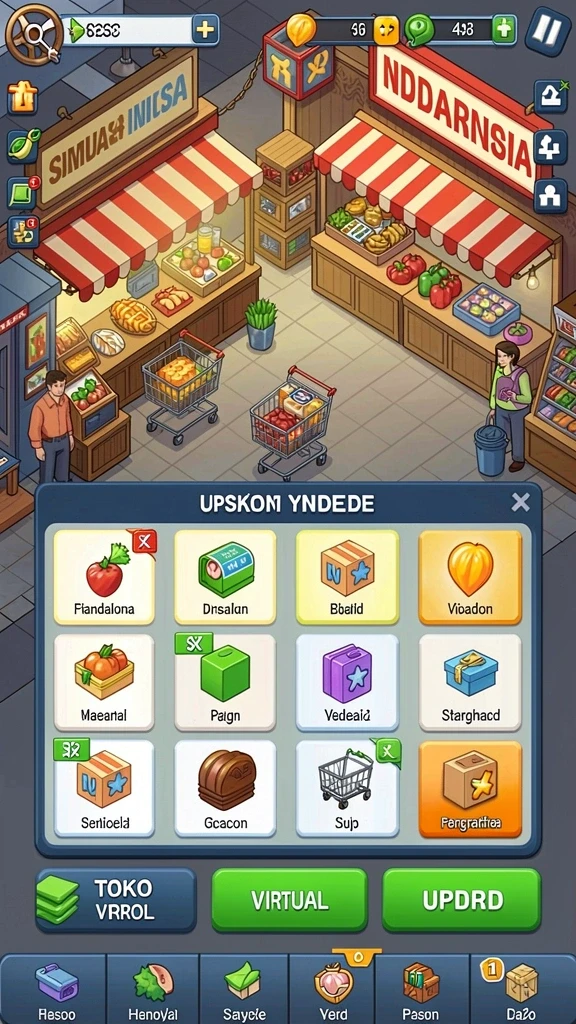Image resolution: width=576 pixels, height=1024 pixels.
Task: Open the Sujp shopping cart tile
Action: [x=347, y=788]
